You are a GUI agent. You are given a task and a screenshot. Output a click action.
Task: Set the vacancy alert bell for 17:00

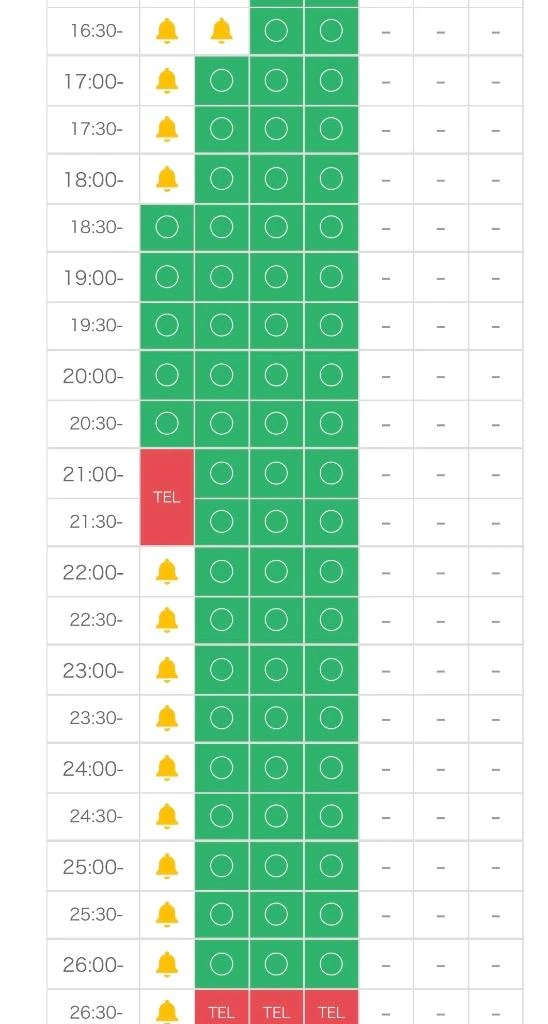click(167, 80)
